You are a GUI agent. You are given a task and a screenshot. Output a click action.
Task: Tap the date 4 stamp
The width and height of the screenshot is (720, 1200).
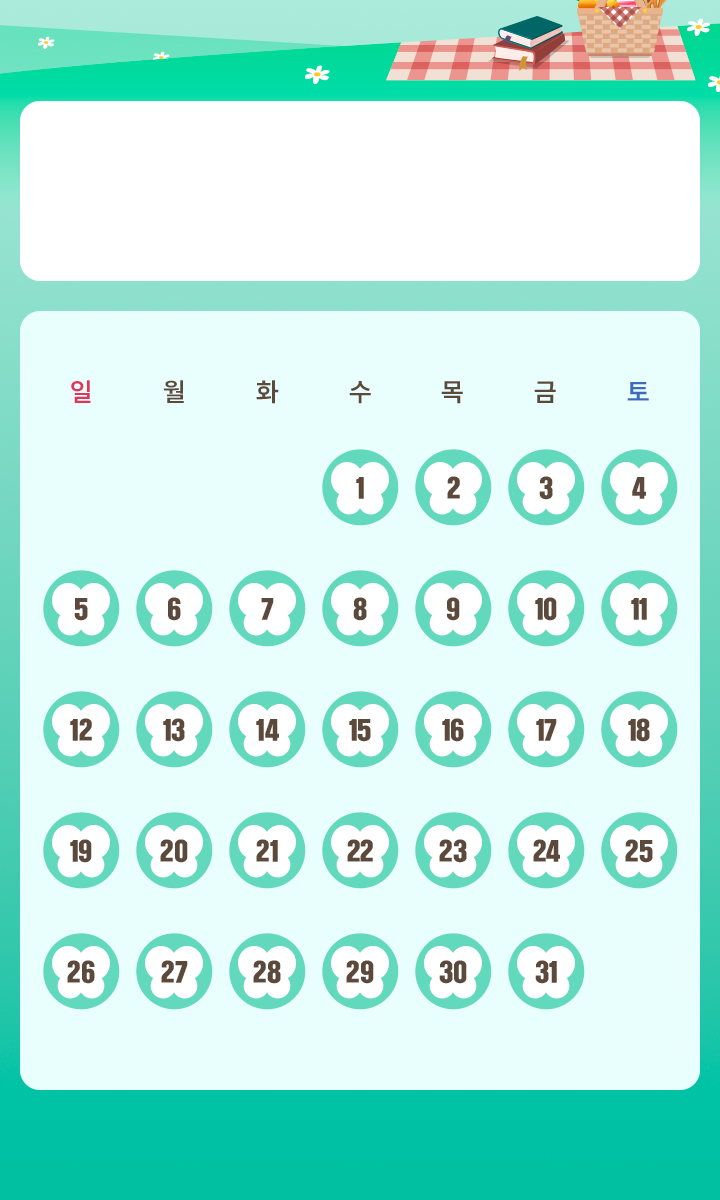click(x=639, y=488)
